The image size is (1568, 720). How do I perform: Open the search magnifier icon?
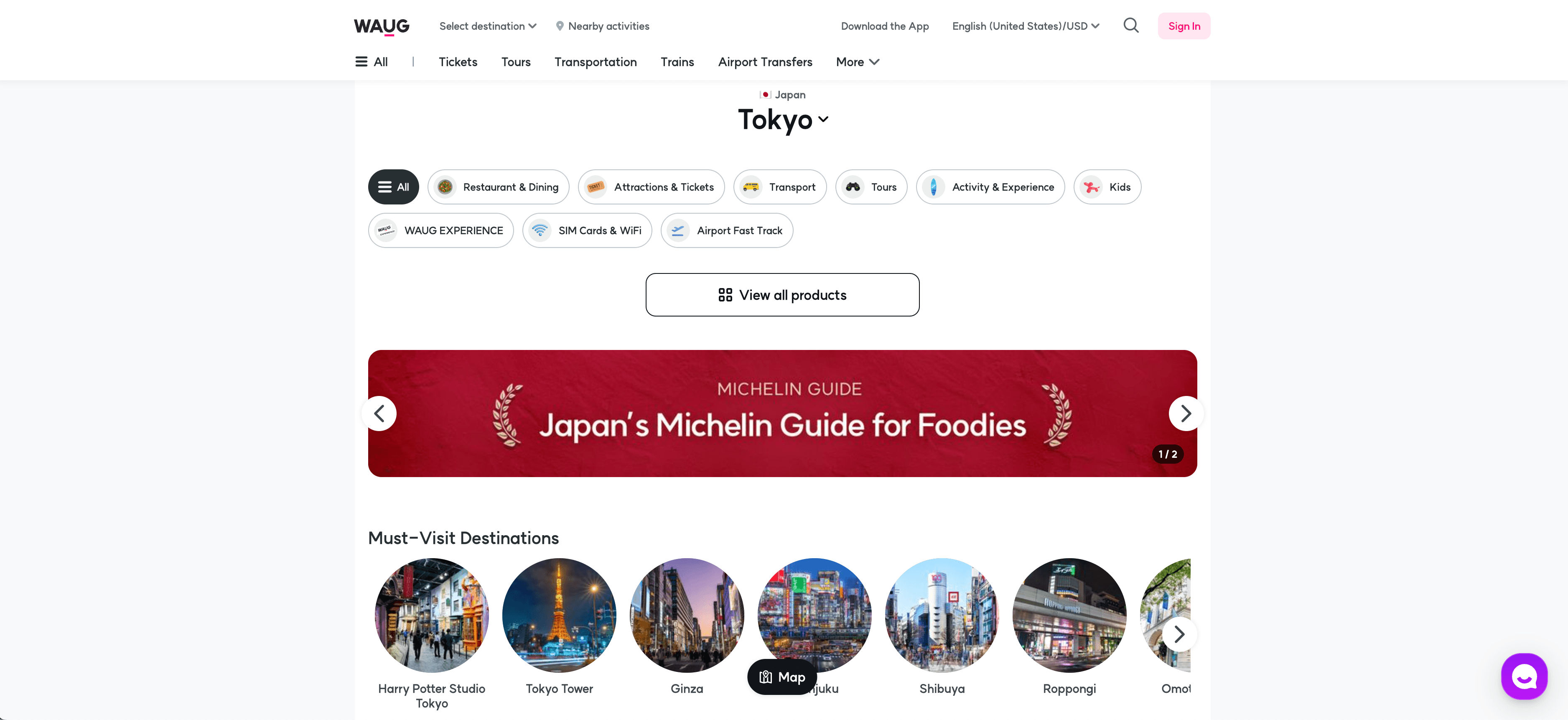(x=1130, y=26)
